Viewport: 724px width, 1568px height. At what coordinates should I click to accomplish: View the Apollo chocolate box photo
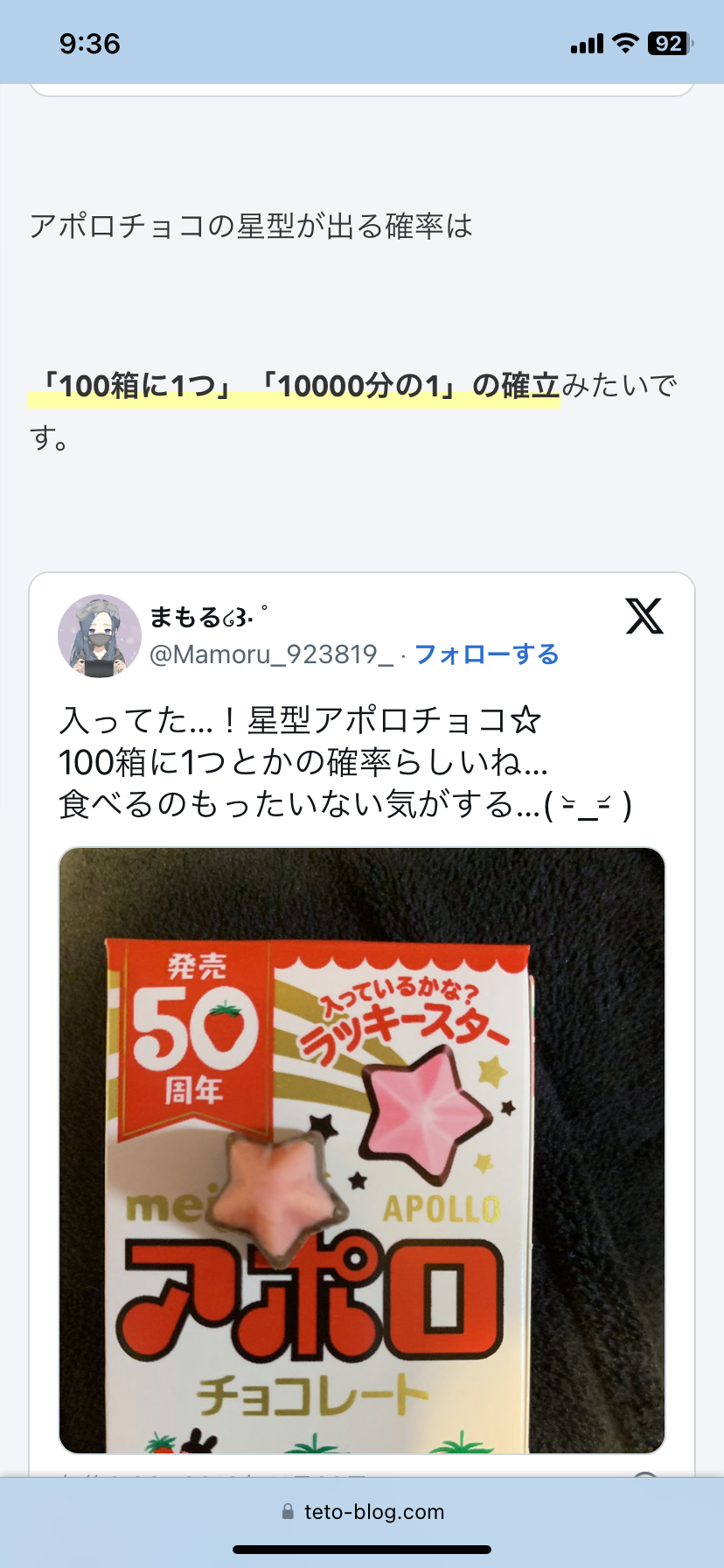(x=362, y=1150)
